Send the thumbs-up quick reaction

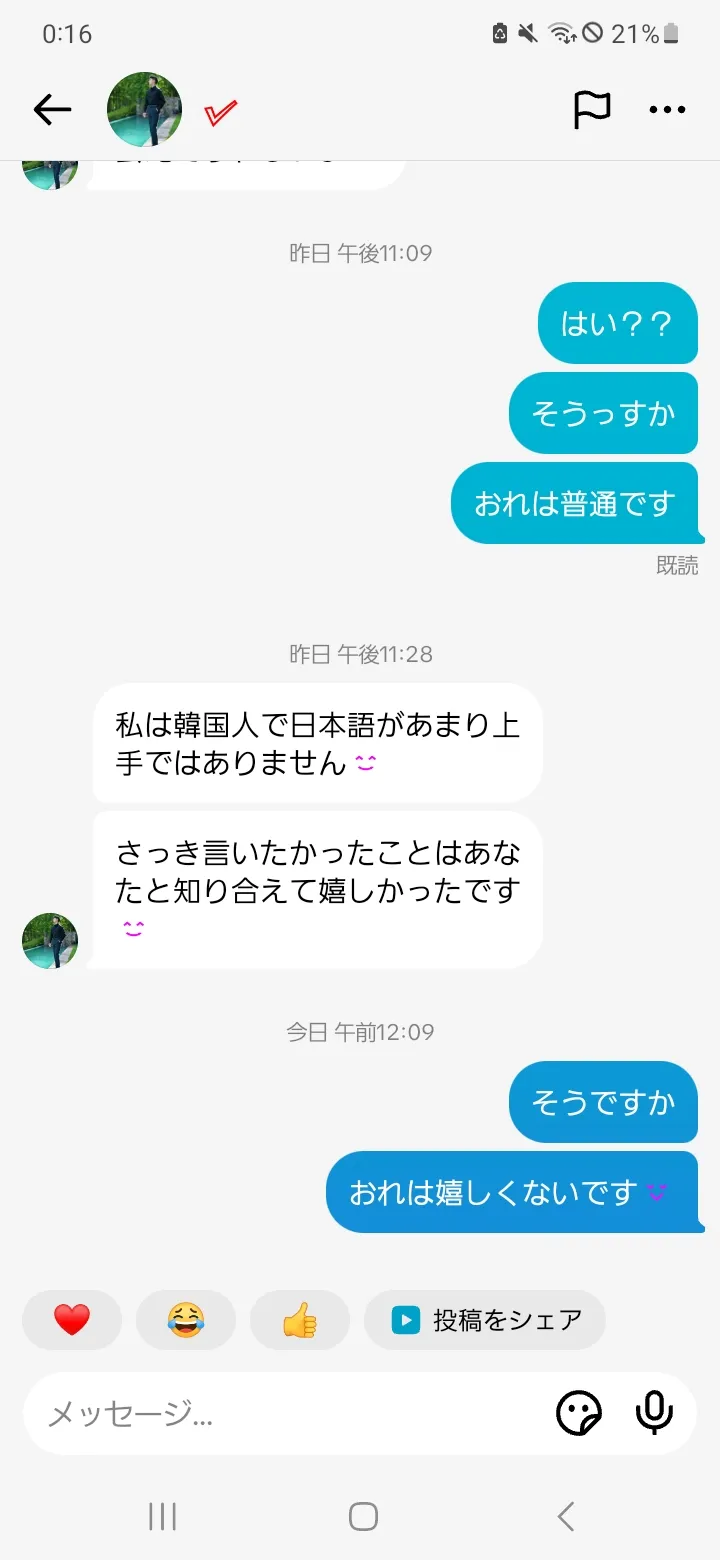(300, 1320)
